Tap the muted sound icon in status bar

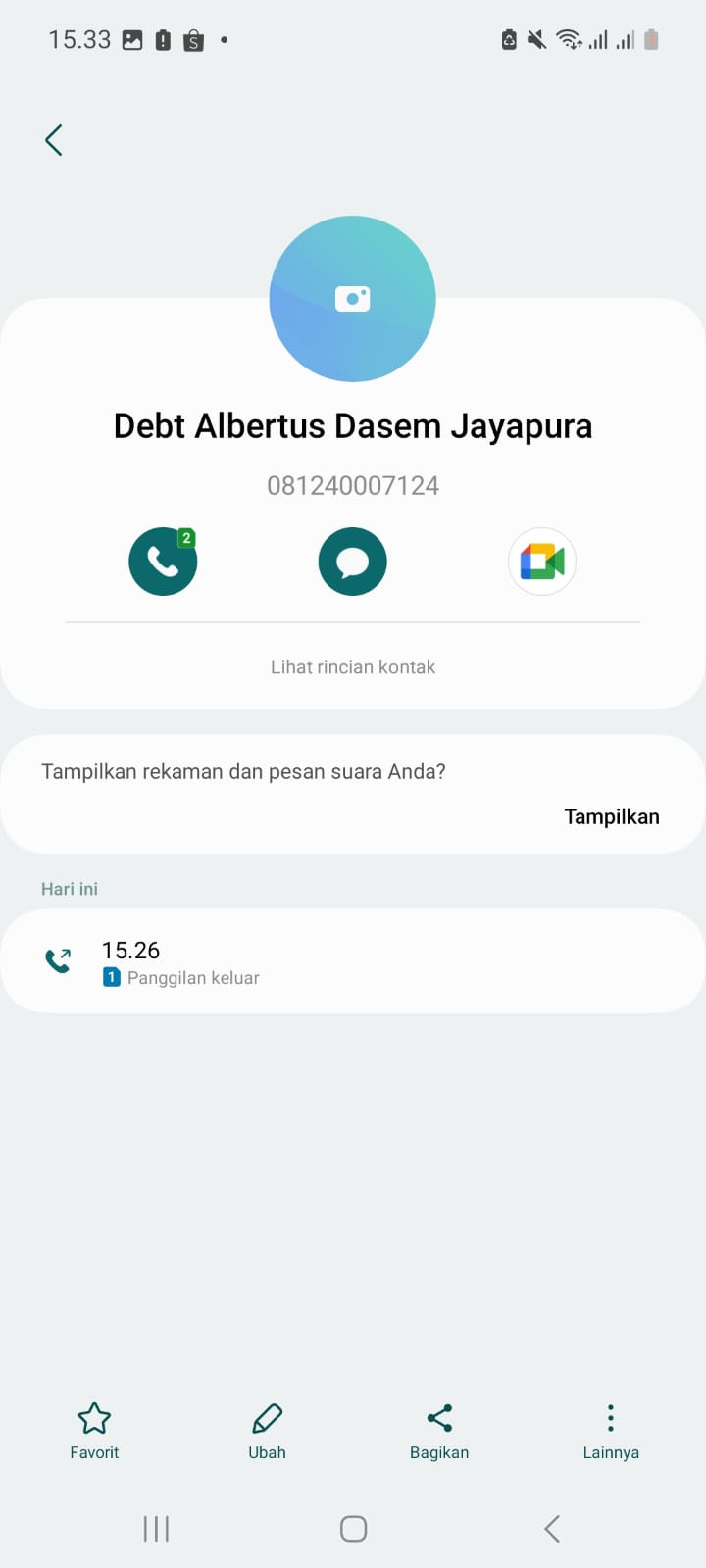pos(535,39)
